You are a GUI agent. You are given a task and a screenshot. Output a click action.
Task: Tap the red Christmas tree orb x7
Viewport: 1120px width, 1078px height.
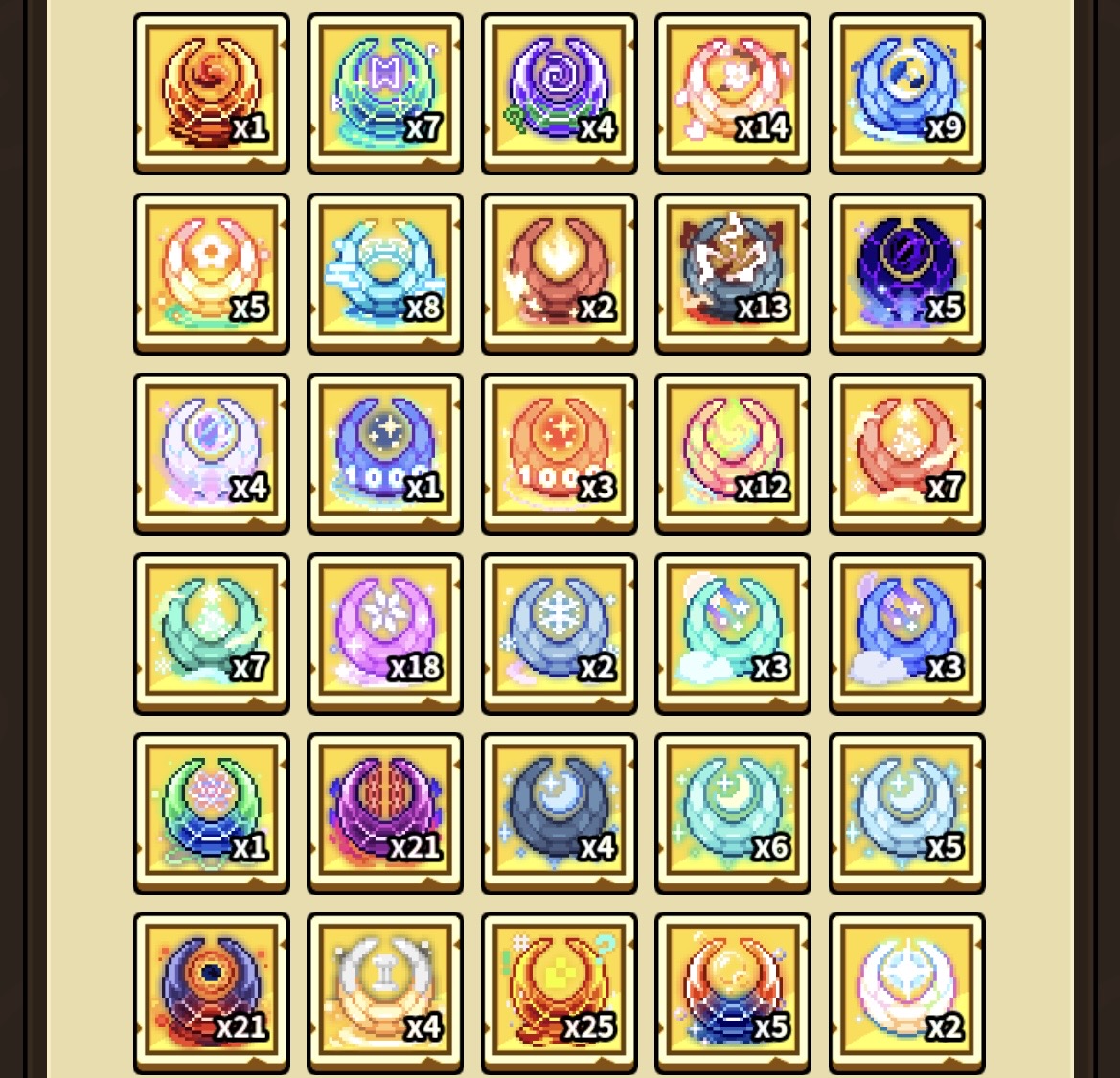point(906,452)
